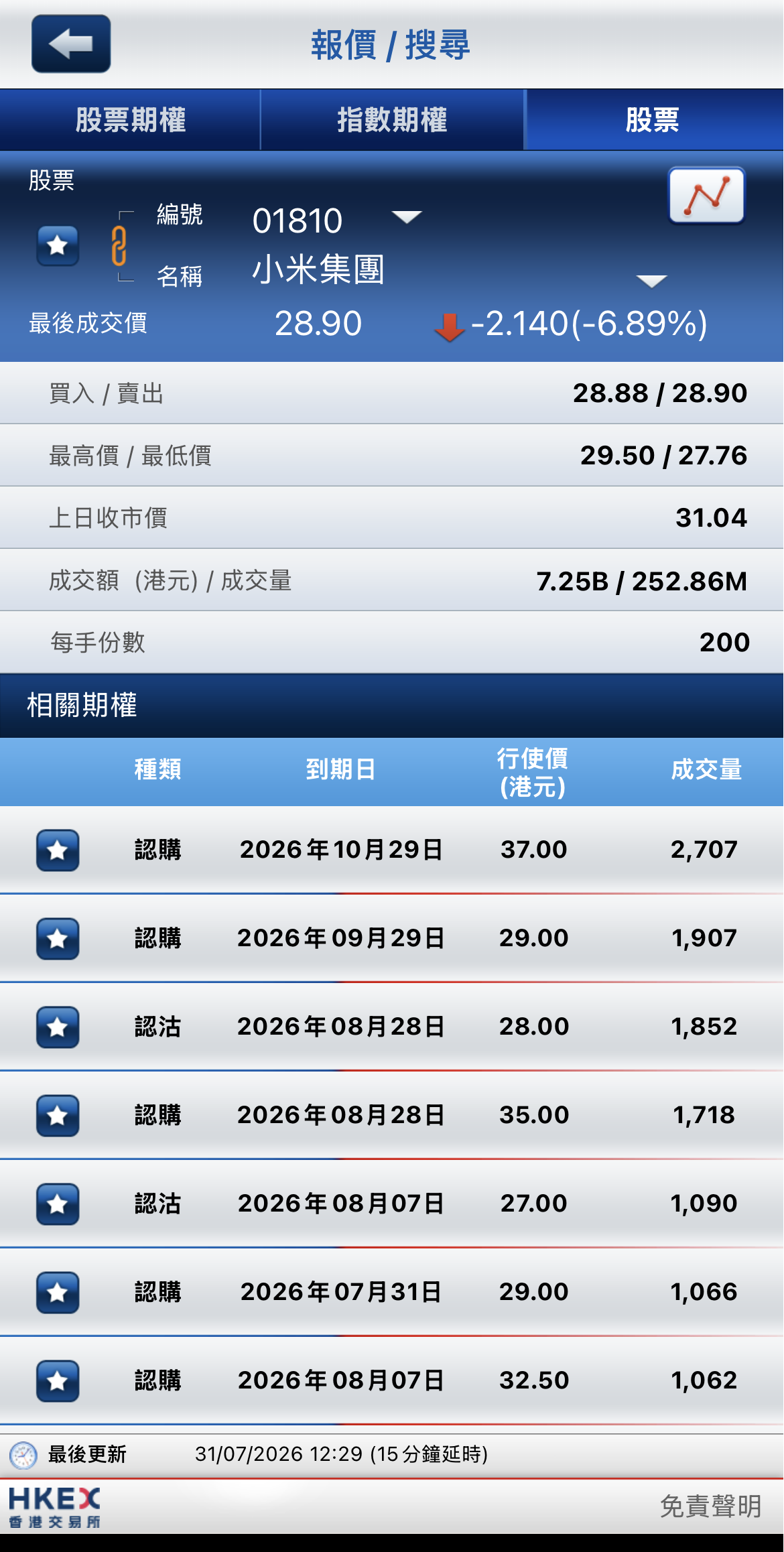Open the 認沽 option with strike 27.00
Image resolution: width=784 pixels, height=1552 pixels.
(392, 1204)
